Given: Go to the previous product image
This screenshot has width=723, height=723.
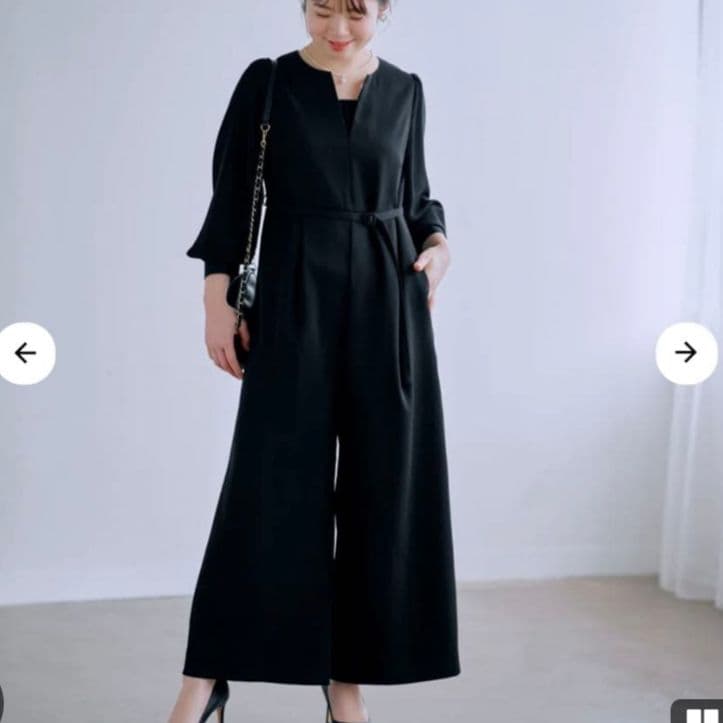Looking at the screenshot, I should pos(25,353).
